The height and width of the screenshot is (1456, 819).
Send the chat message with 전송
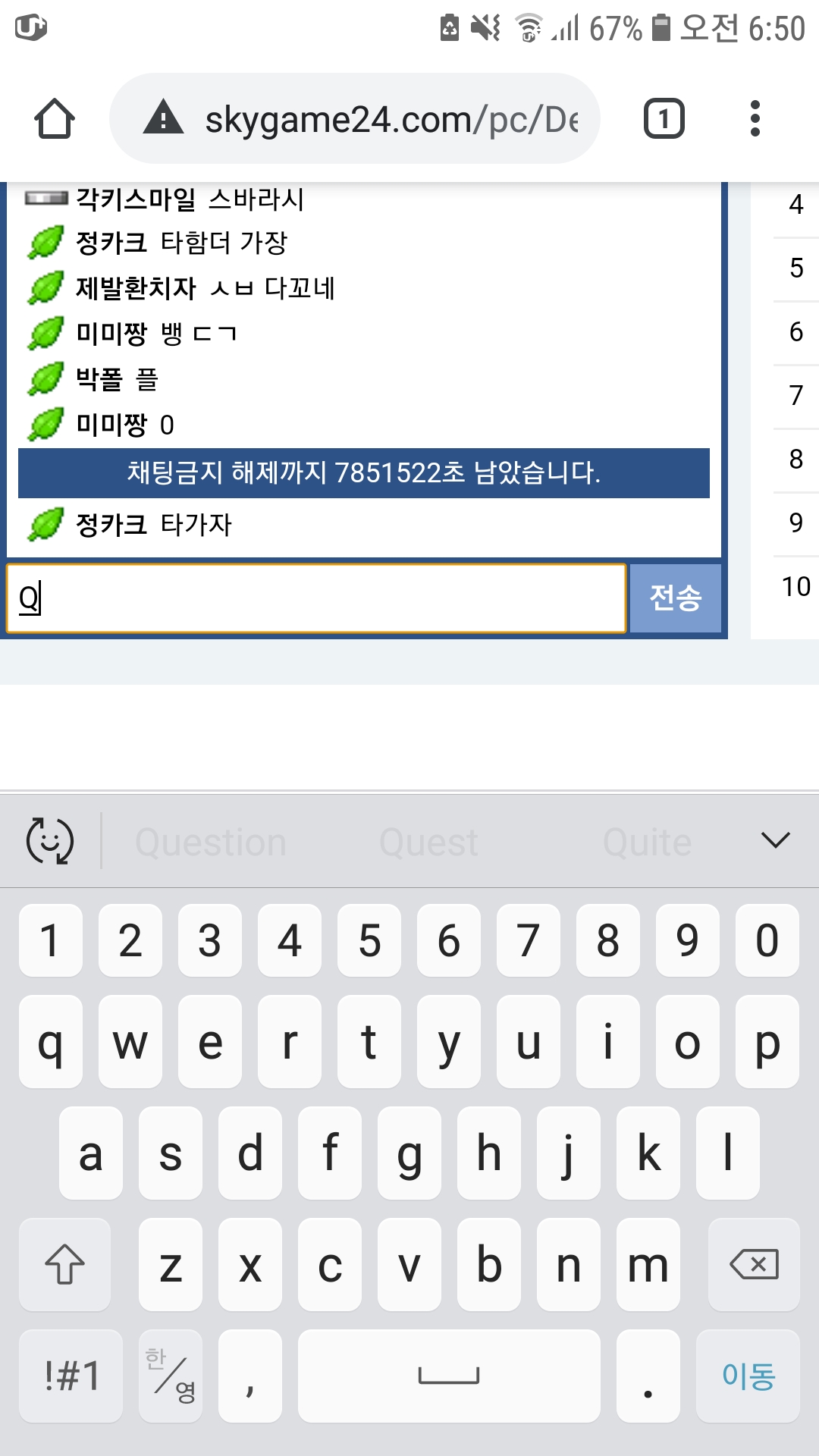click(675, 598)
